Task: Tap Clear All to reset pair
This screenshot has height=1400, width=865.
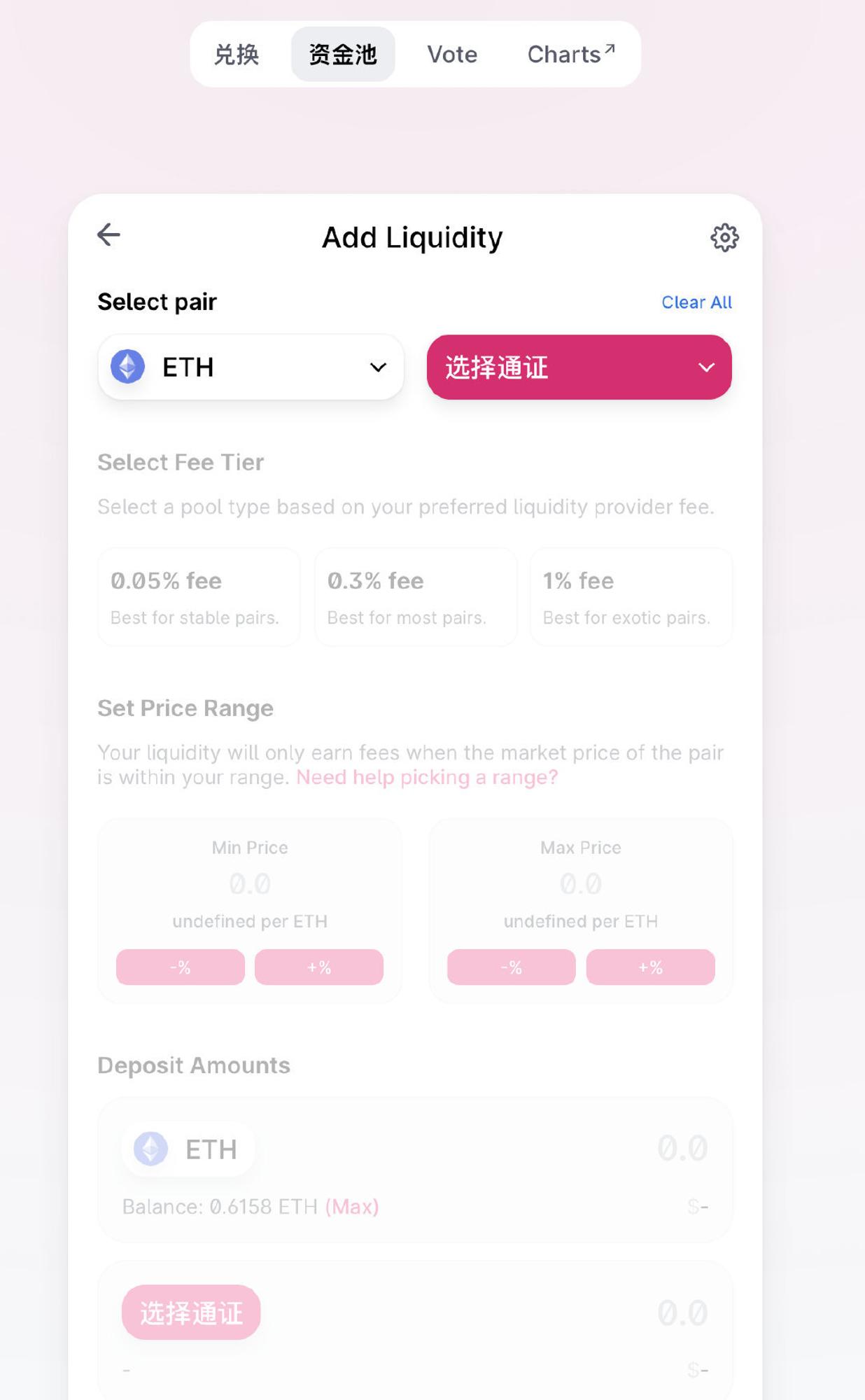Action: point(696,302)
